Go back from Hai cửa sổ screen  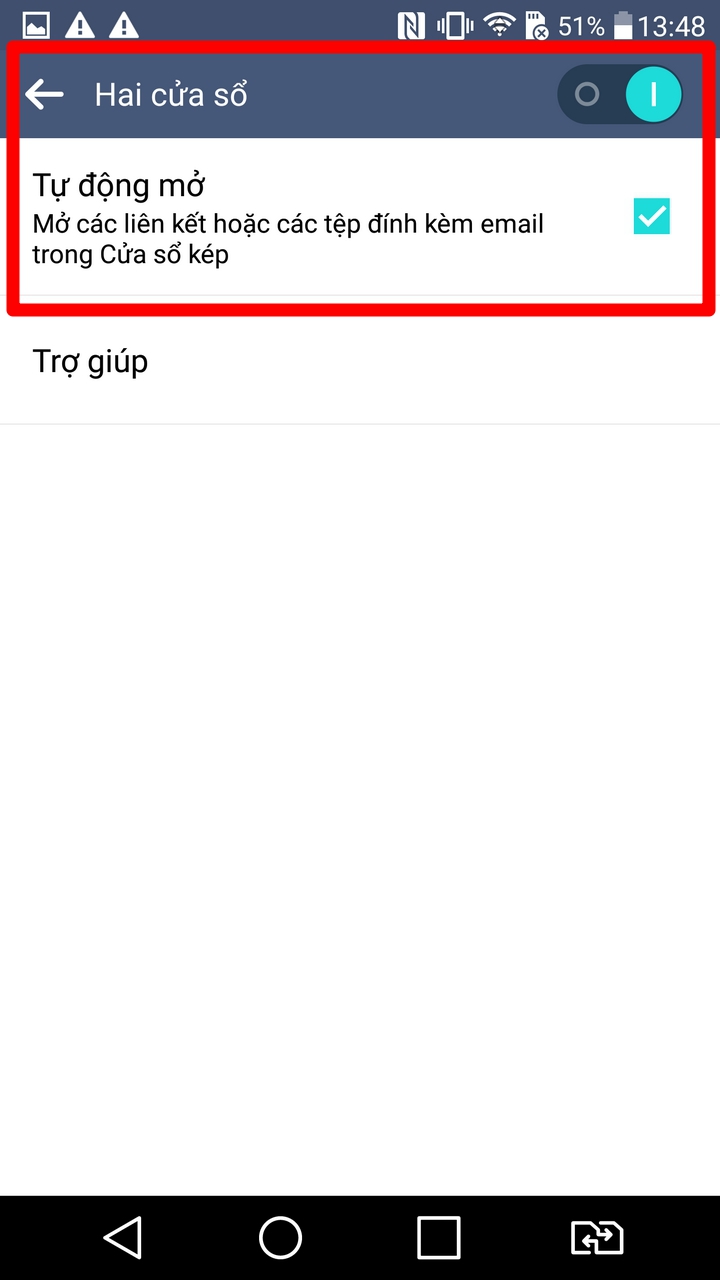coord(45,95)
